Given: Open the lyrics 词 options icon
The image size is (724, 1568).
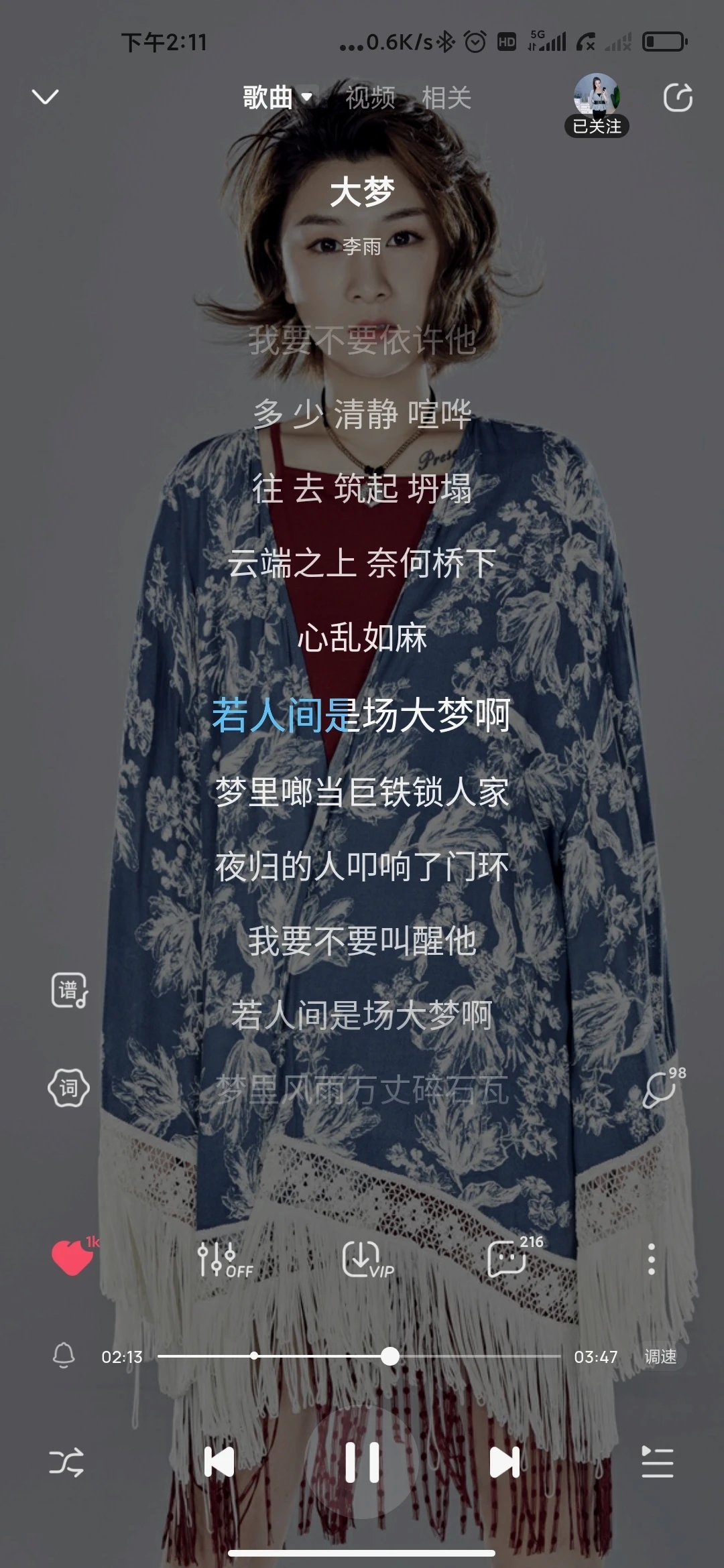Looking at the screenshot, I should click(69, 1088).
